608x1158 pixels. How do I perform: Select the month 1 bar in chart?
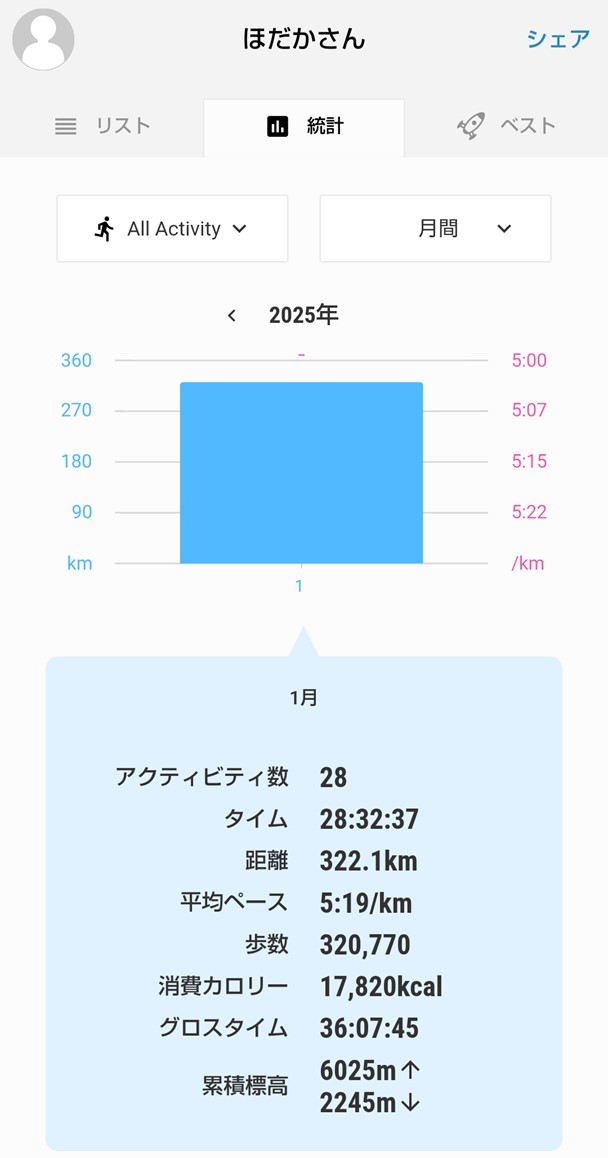pyautogui.click(x=301, y=473)
